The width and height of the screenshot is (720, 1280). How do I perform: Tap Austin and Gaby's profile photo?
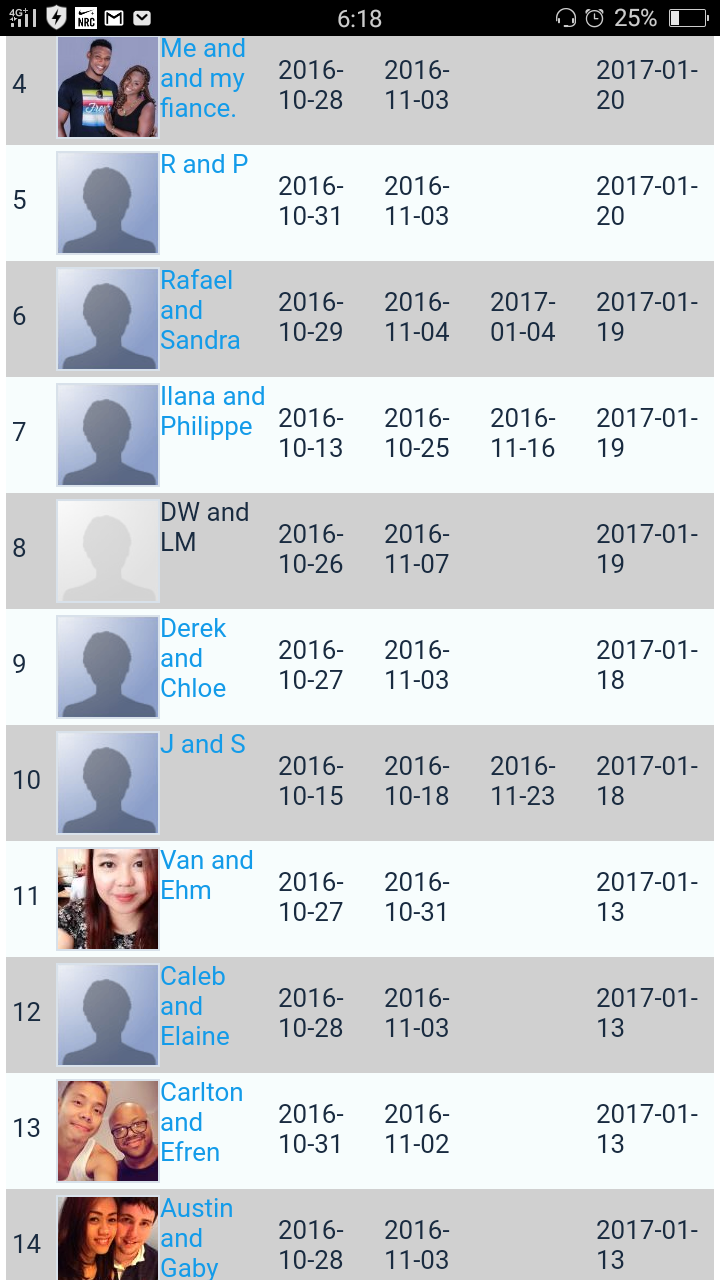coord(108,1238)
